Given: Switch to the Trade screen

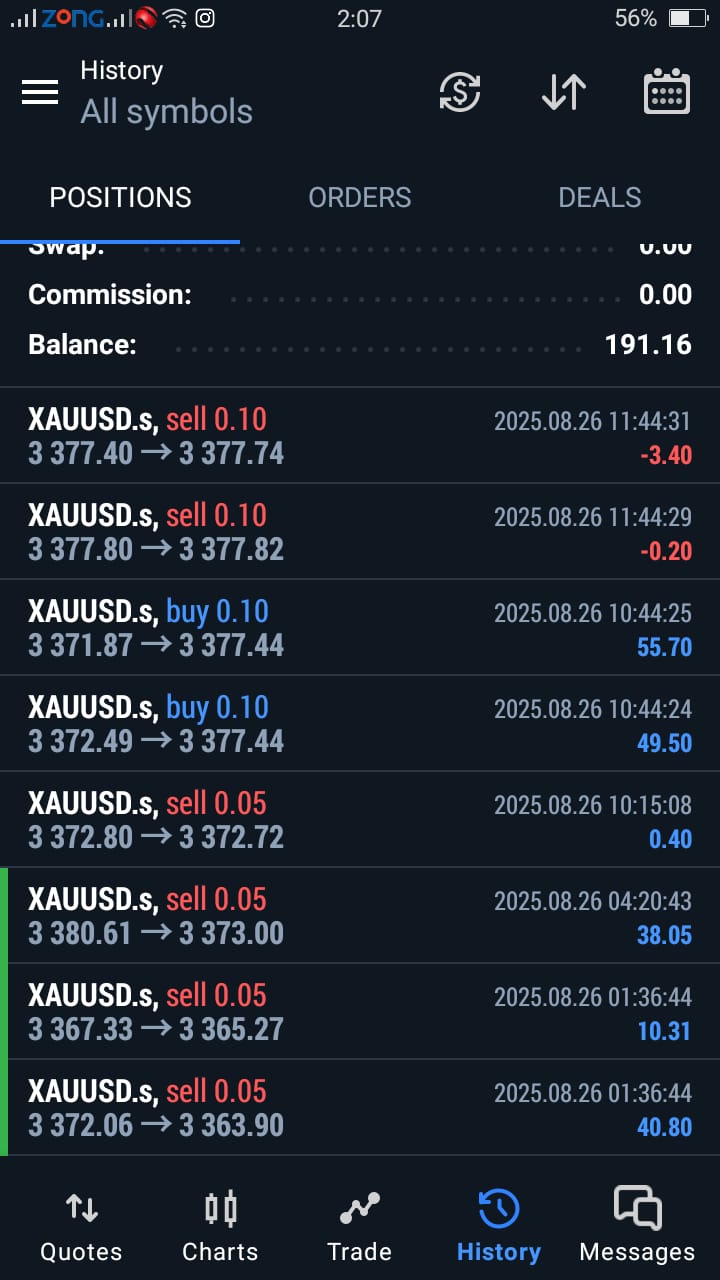Looking at the screenshot, I should point(359,1226).
